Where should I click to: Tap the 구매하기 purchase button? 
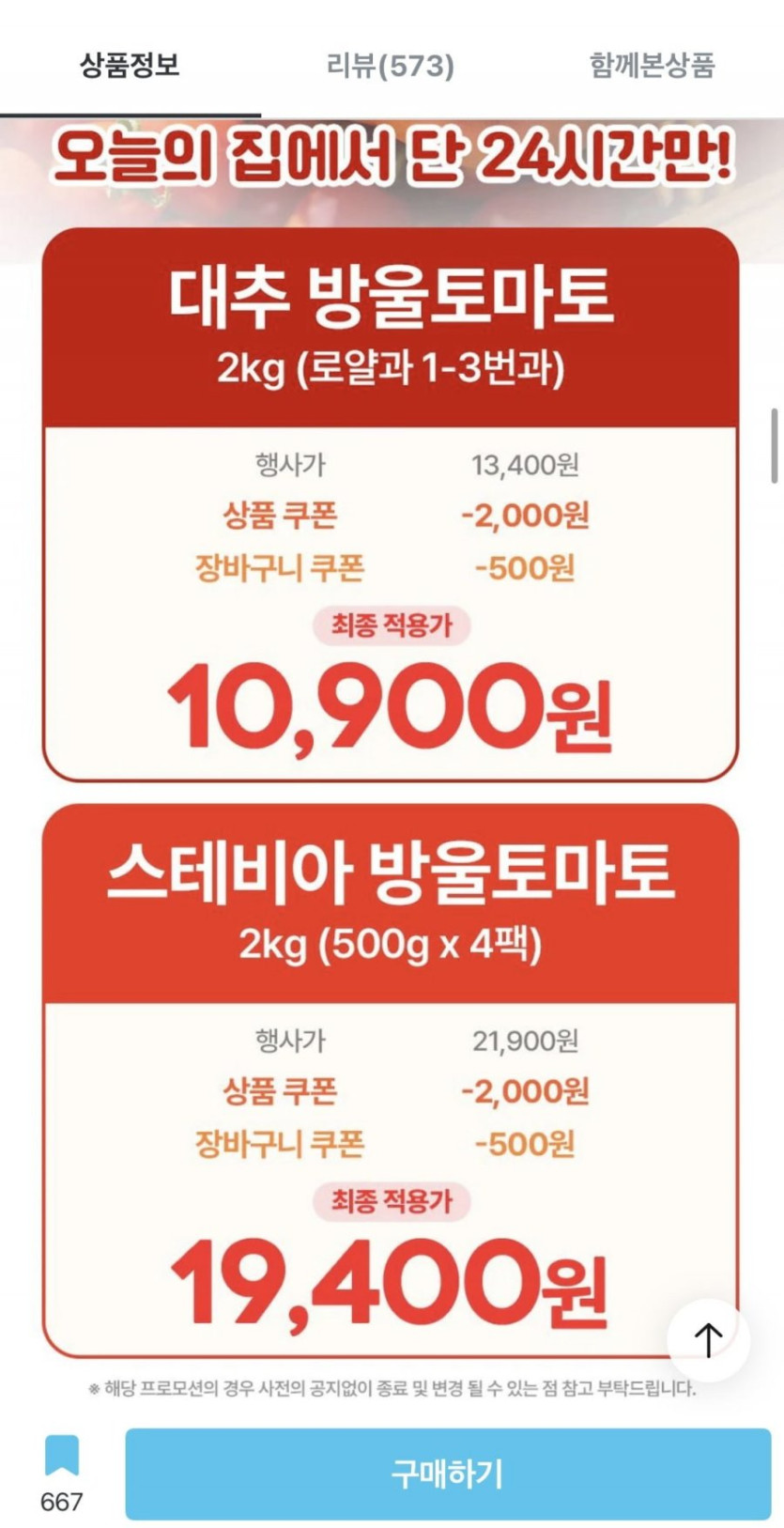448,1474
